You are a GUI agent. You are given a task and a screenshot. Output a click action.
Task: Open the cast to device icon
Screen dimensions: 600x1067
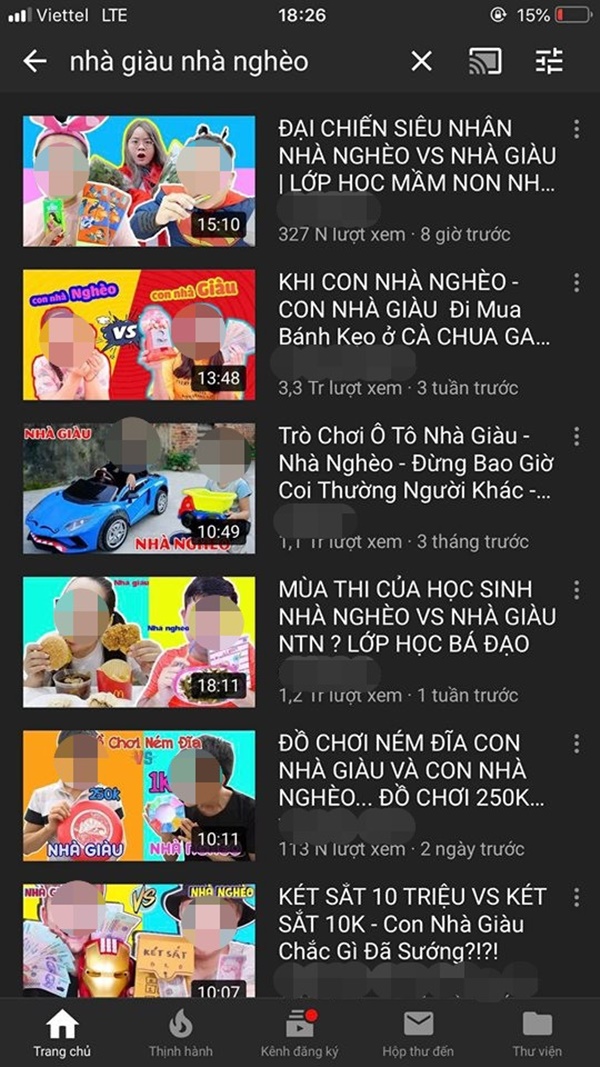coord(485,62)
